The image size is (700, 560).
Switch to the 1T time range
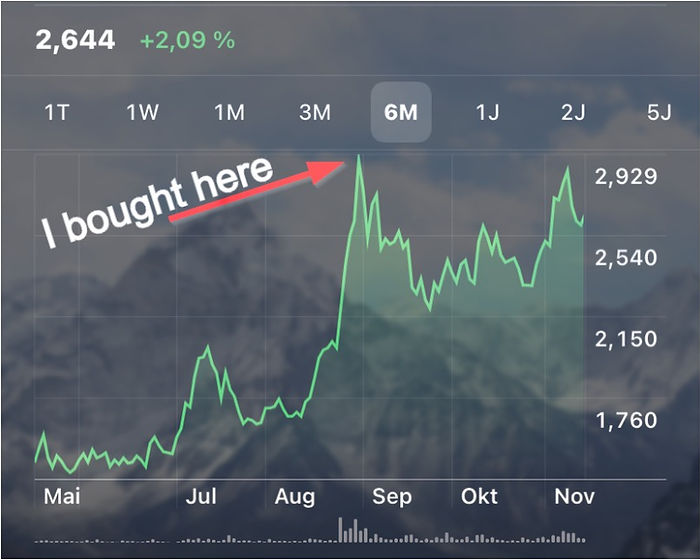(57, 112)
